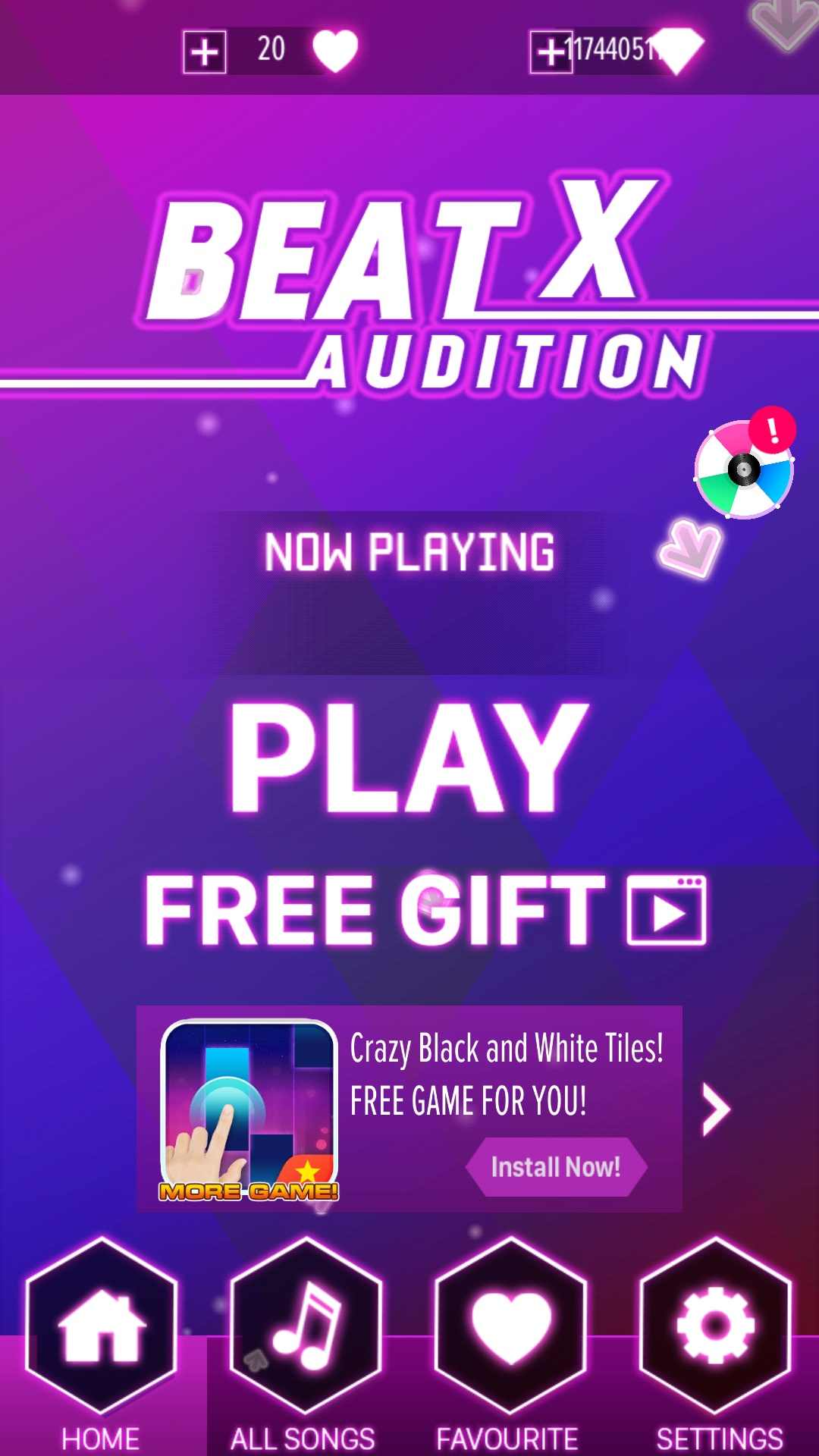Screen dimensions: 819x1456
Task: Tap Install Now! in the ad
Action: (556, 1167)
